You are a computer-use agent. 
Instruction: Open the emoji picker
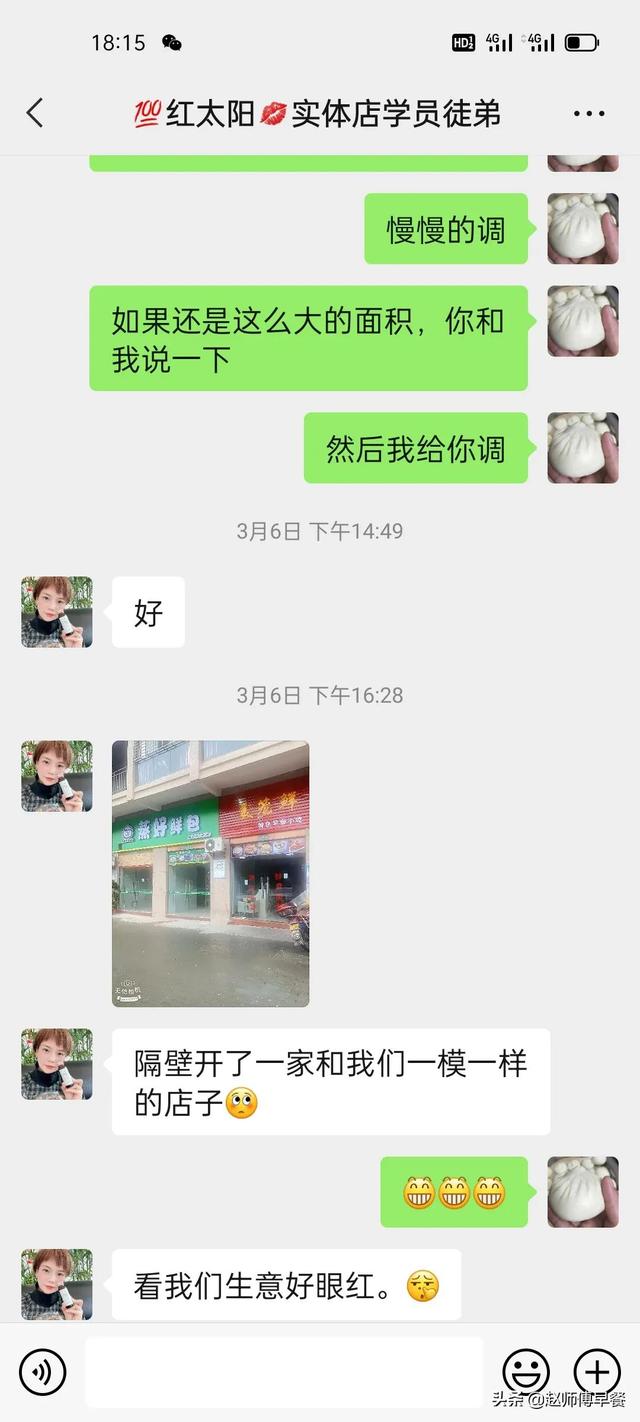(526, 1372)
